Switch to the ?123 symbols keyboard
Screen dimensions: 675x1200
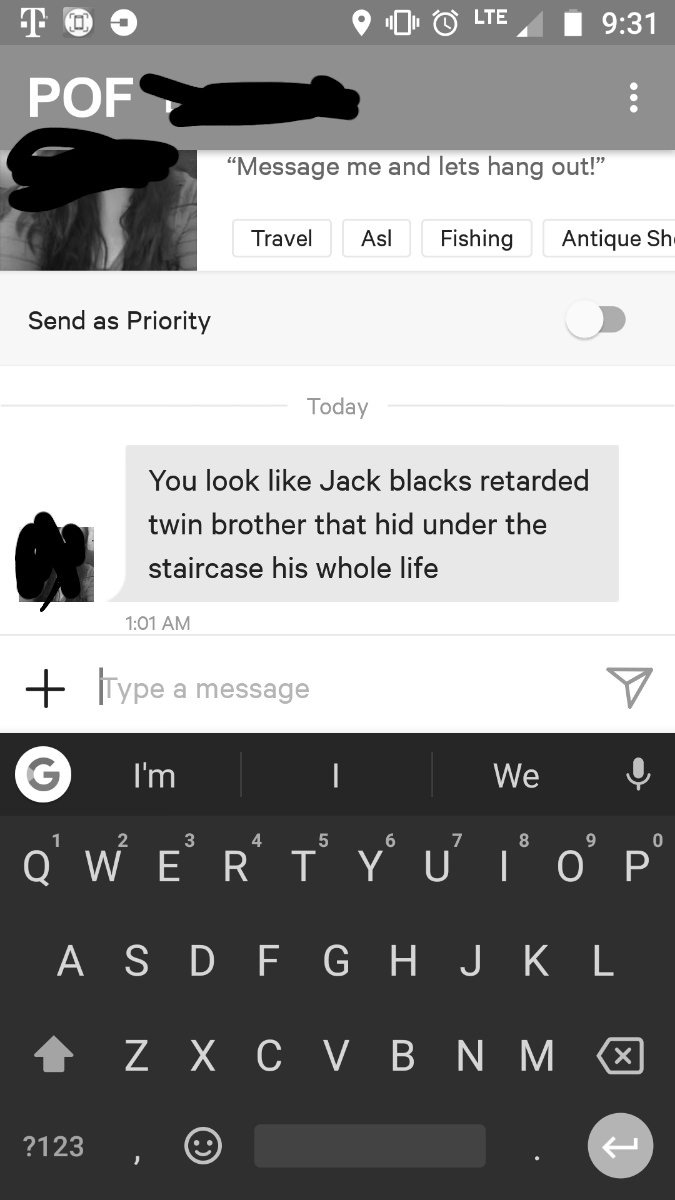pyautogui.click(x=53, y=1145)
